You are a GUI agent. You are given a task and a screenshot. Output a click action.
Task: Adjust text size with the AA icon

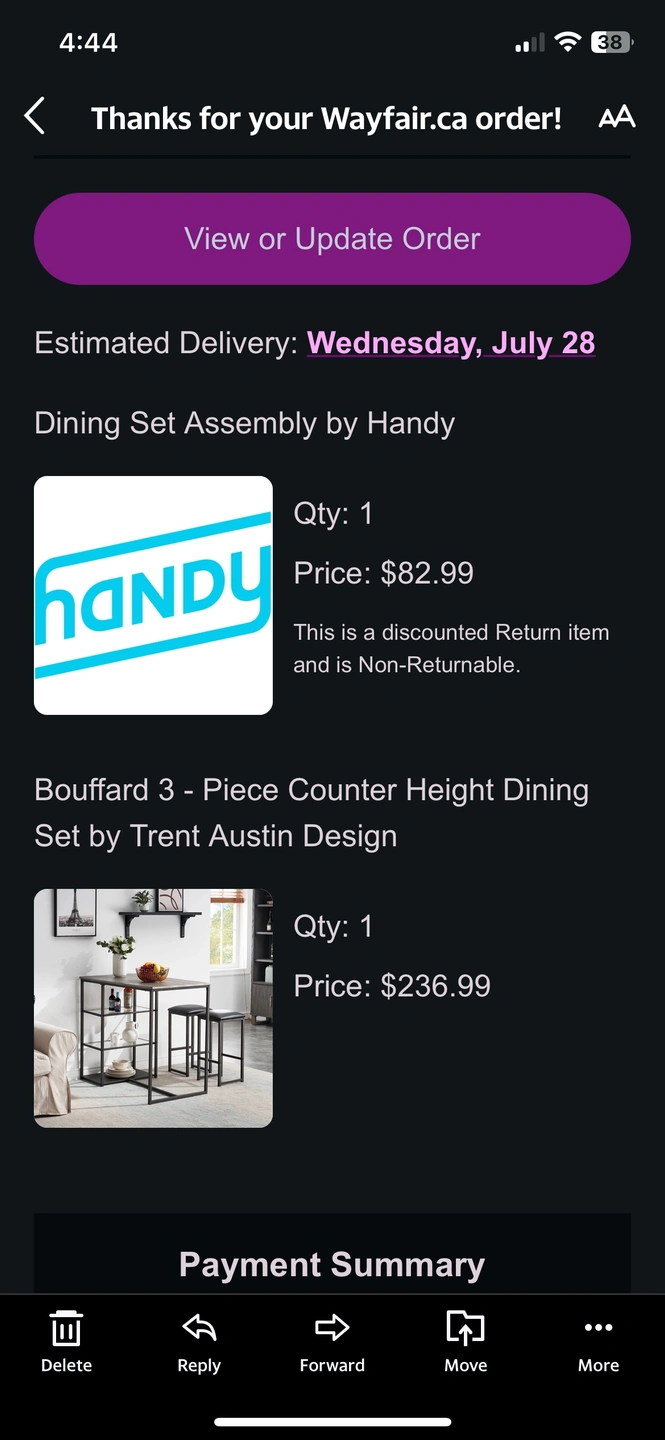(x=616, y=117)
